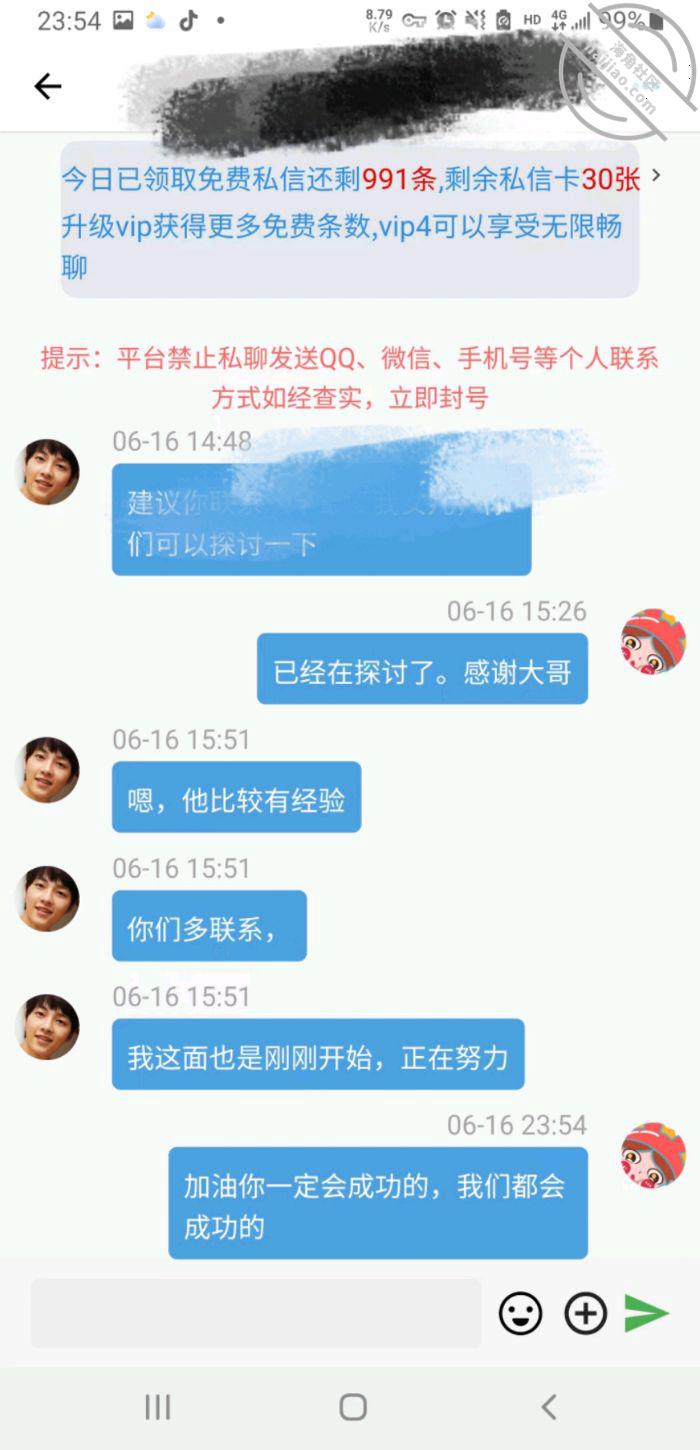Go to the phone's home screen

pos(352,1408)
